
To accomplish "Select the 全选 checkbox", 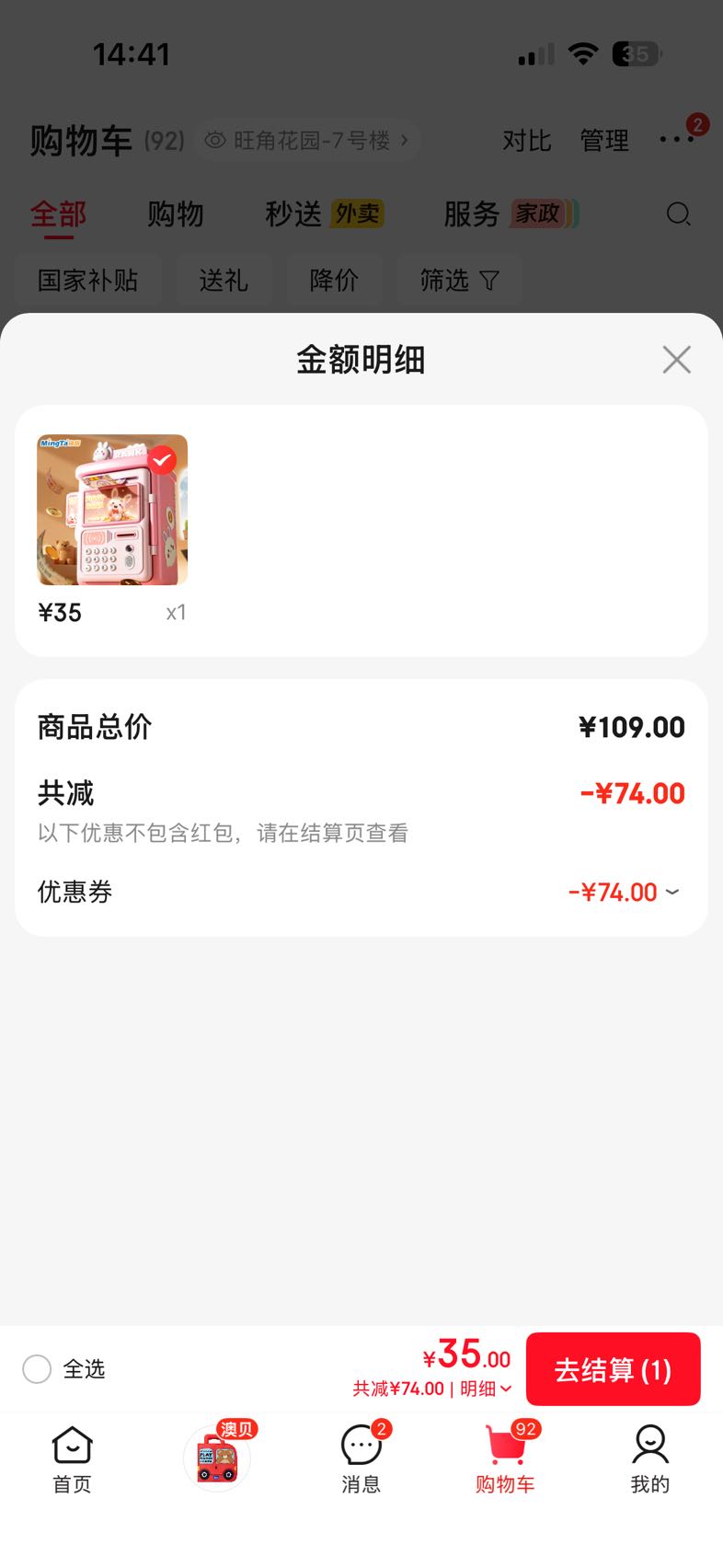I will (x=37, y=1369).
